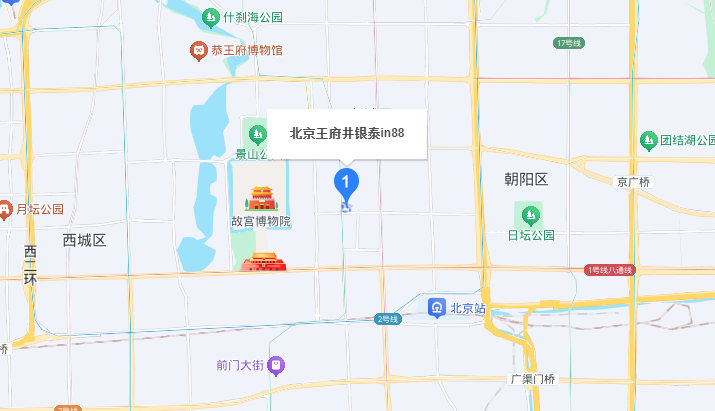Select the 恭王府博物馆 point of interest
Image resolution: width=715 pixels, height=411 pixels.
200,50
